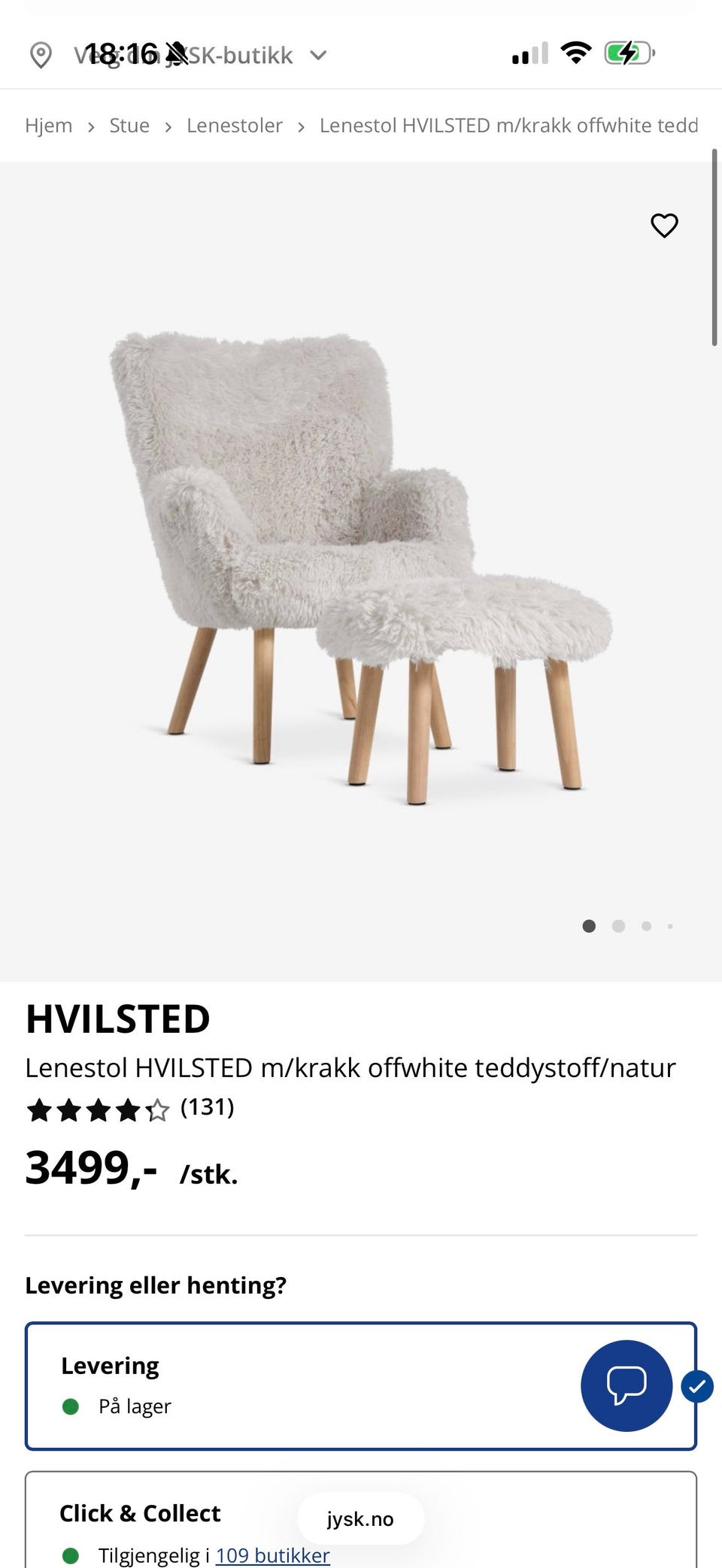This screenshot has width=722, height=1568.
Task: Go to Hjem in the breadcrumb
Action: pyautogui.click(x=49, y=126)
